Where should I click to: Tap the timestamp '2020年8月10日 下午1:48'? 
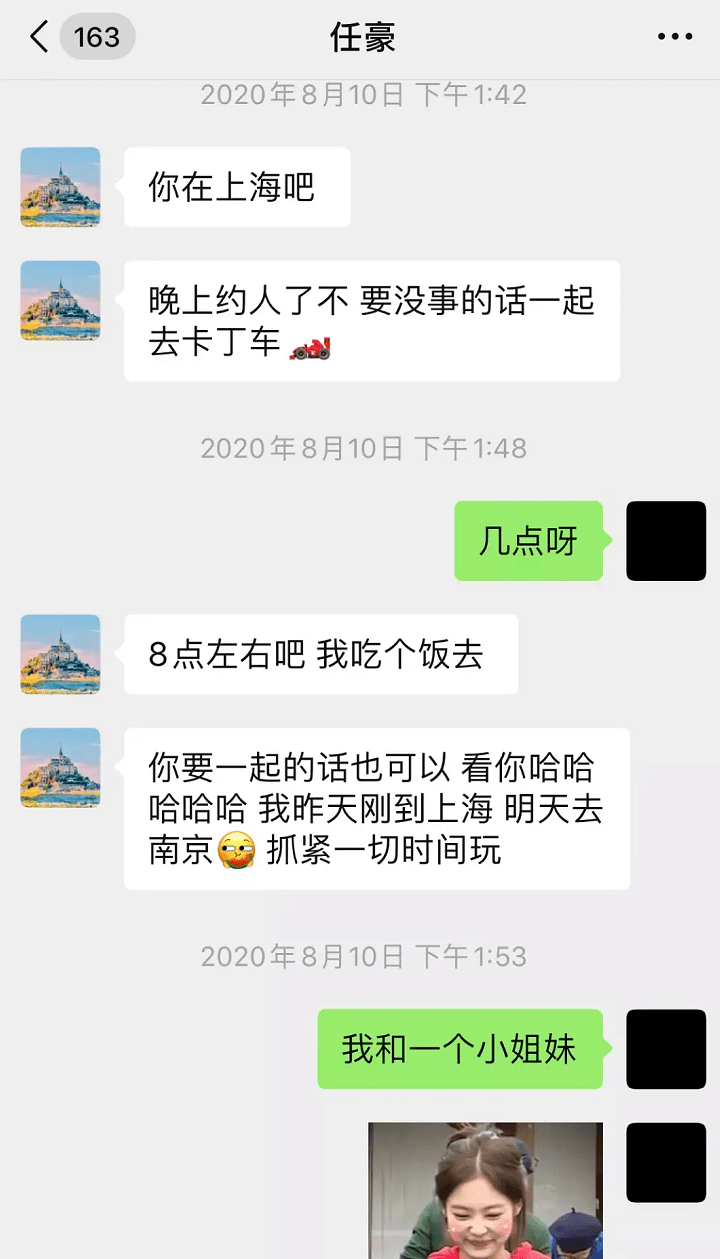coord(360,449)
